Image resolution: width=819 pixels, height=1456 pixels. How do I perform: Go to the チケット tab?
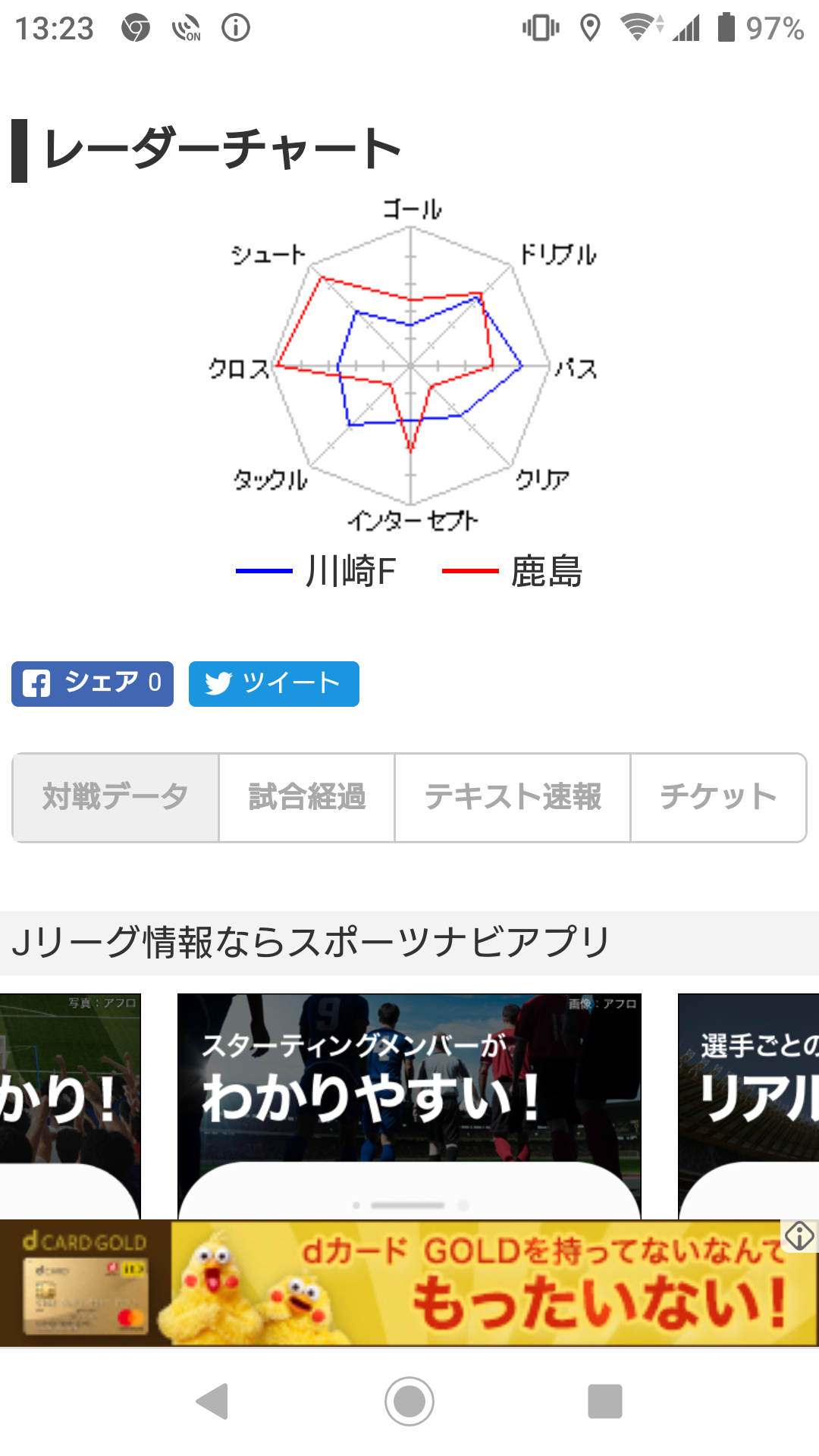718,797
